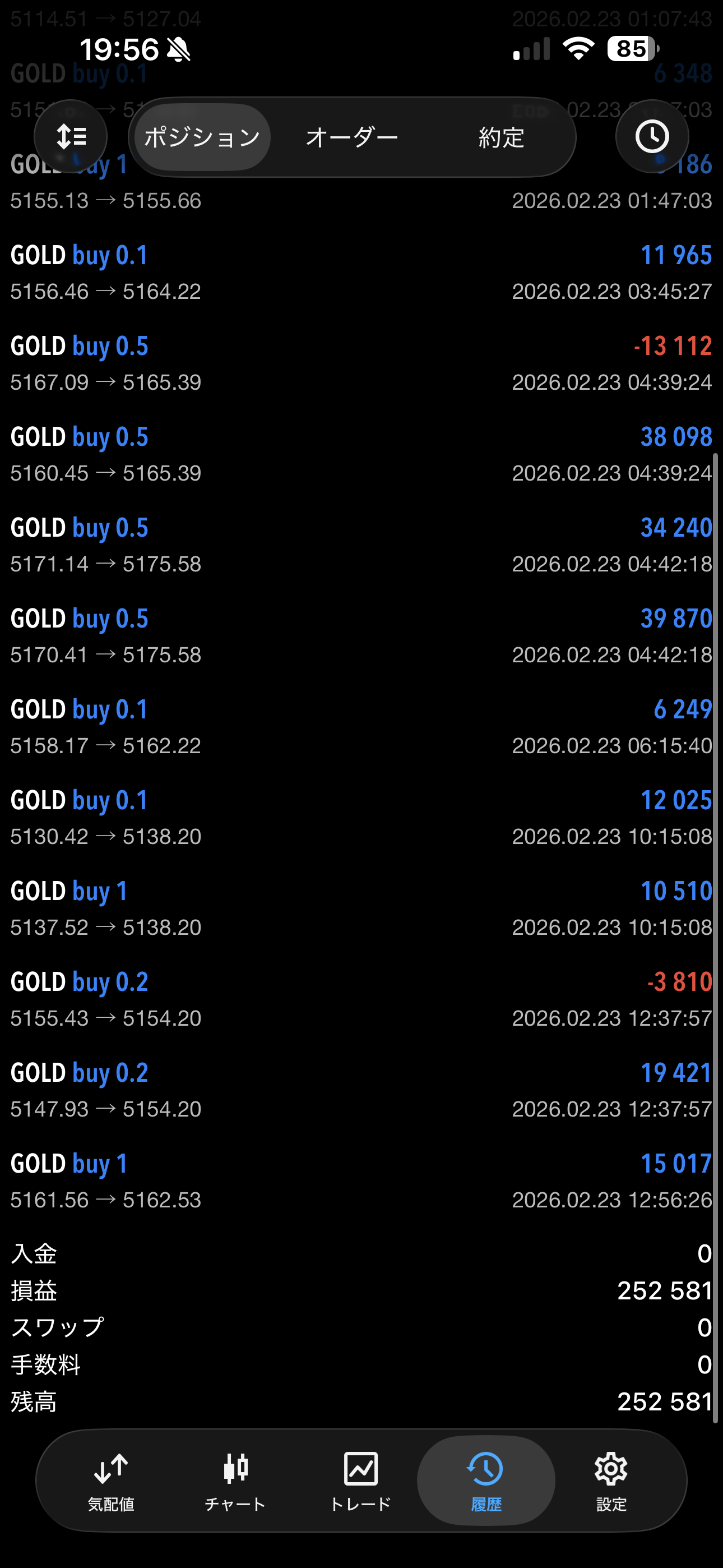View the GOLD trade with -13 112 loss

click(x=361, y=363)
